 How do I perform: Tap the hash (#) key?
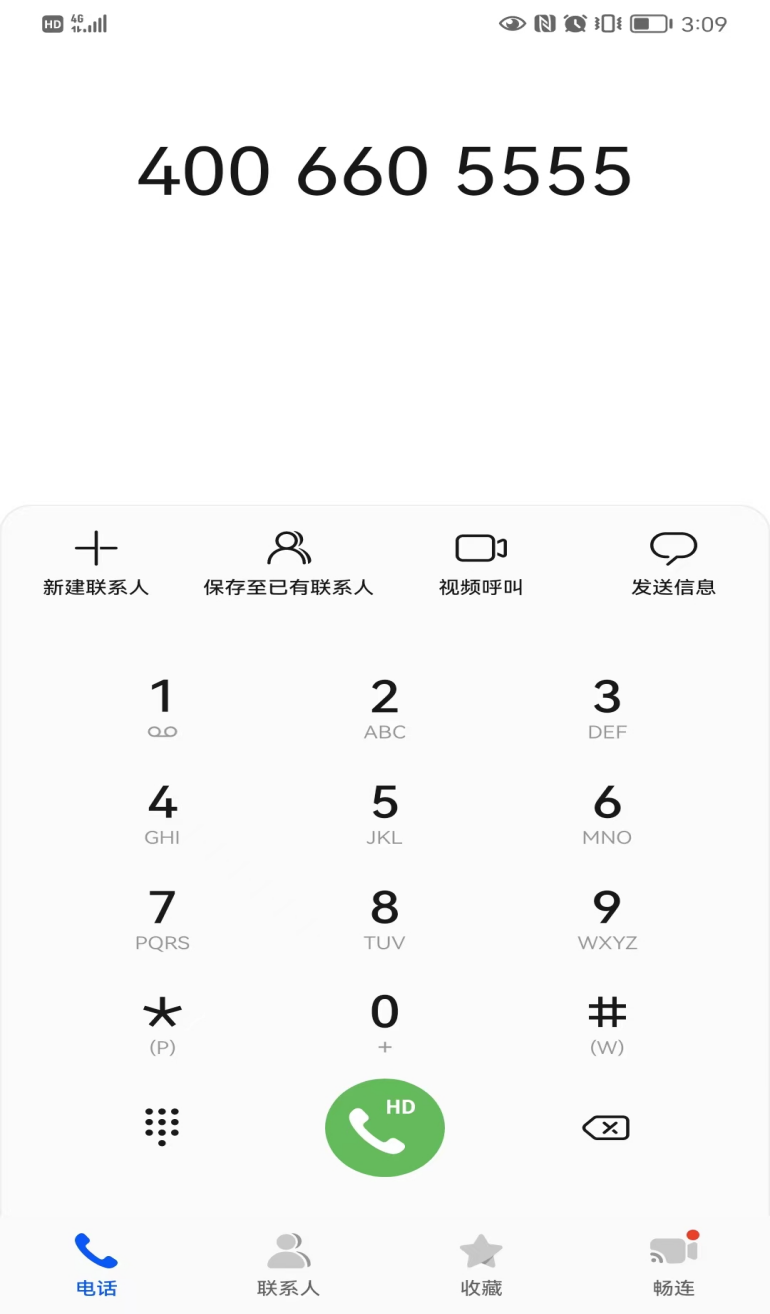(607, 1024)
